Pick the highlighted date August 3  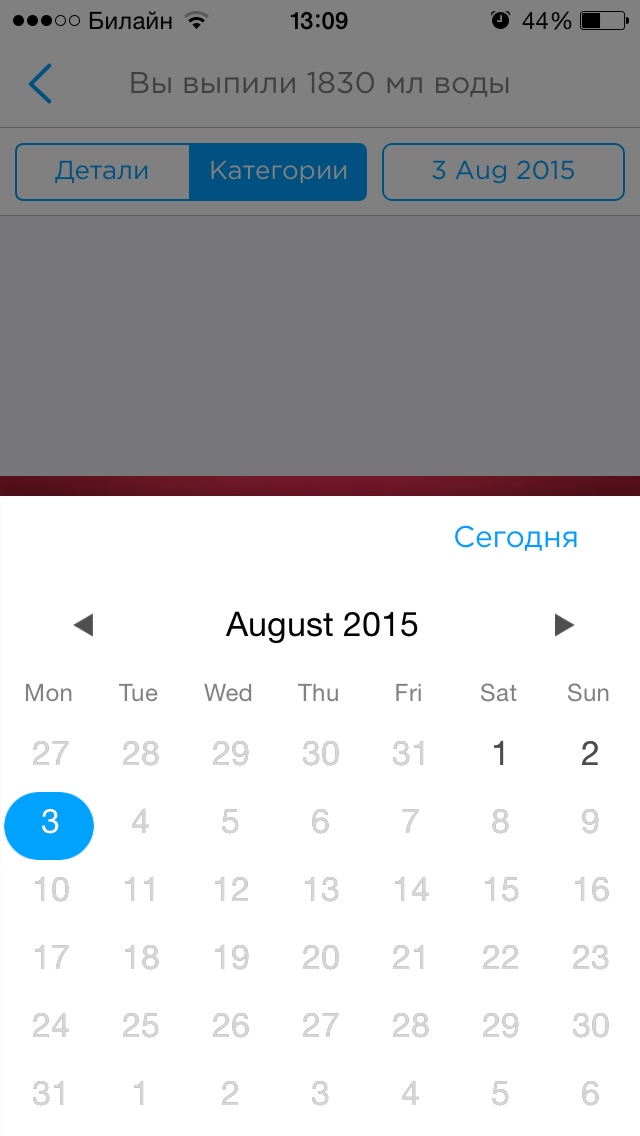[49, 823]
